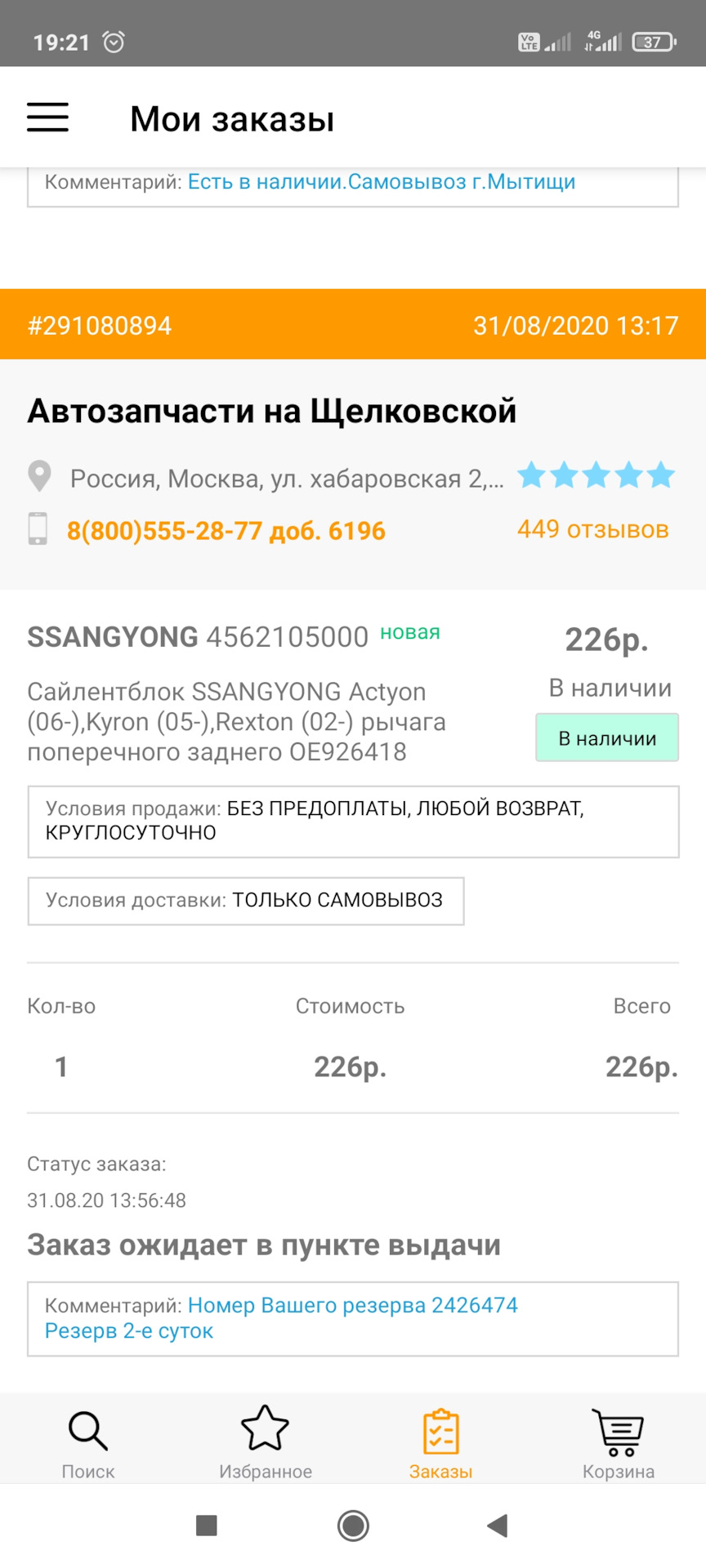
Task: Expand the Условия продажи details box
Action: pos(353,822)
